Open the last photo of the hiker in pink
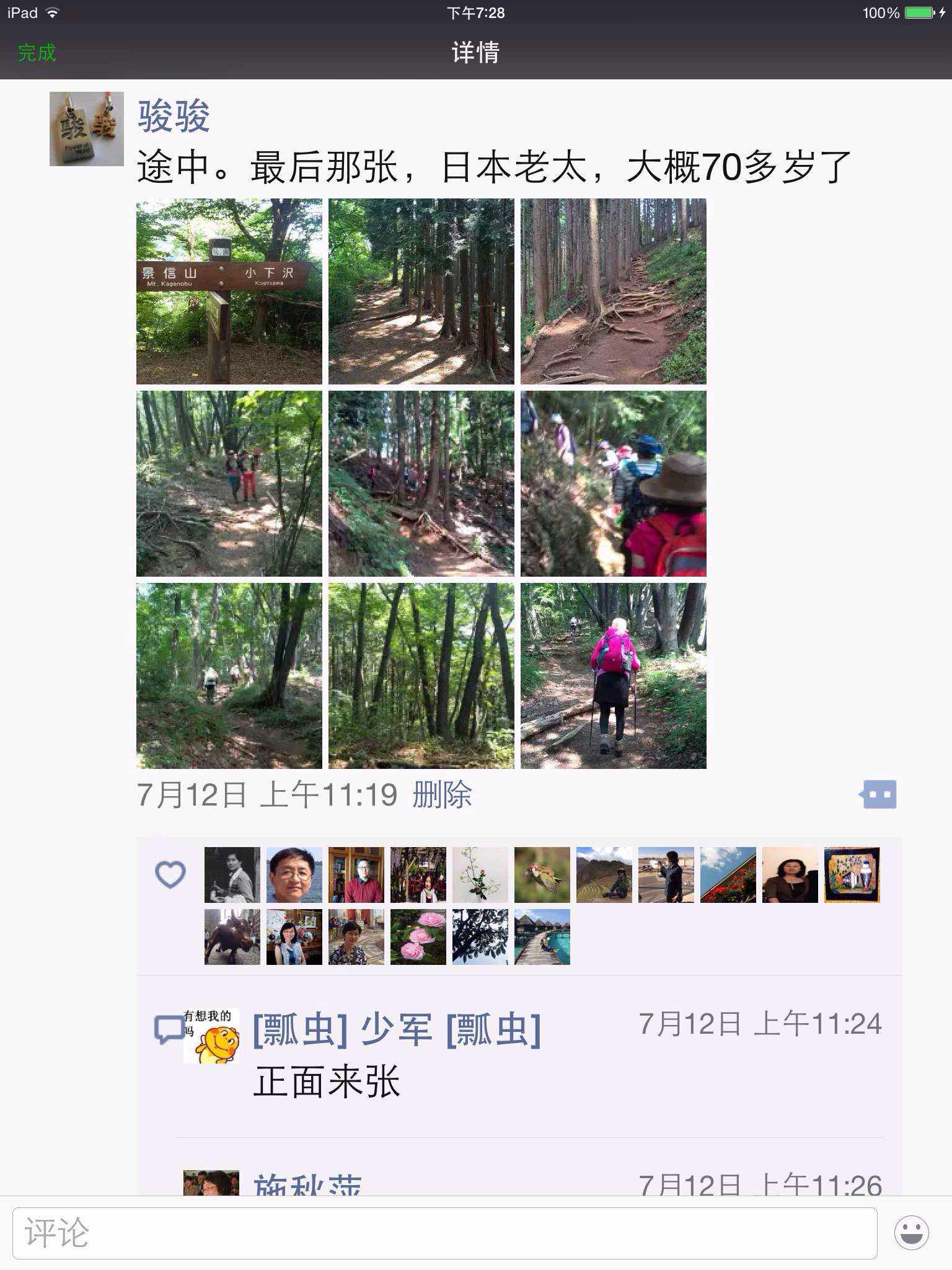The width and height of the screenshot is (952, 1270). [x=614, y=676]
